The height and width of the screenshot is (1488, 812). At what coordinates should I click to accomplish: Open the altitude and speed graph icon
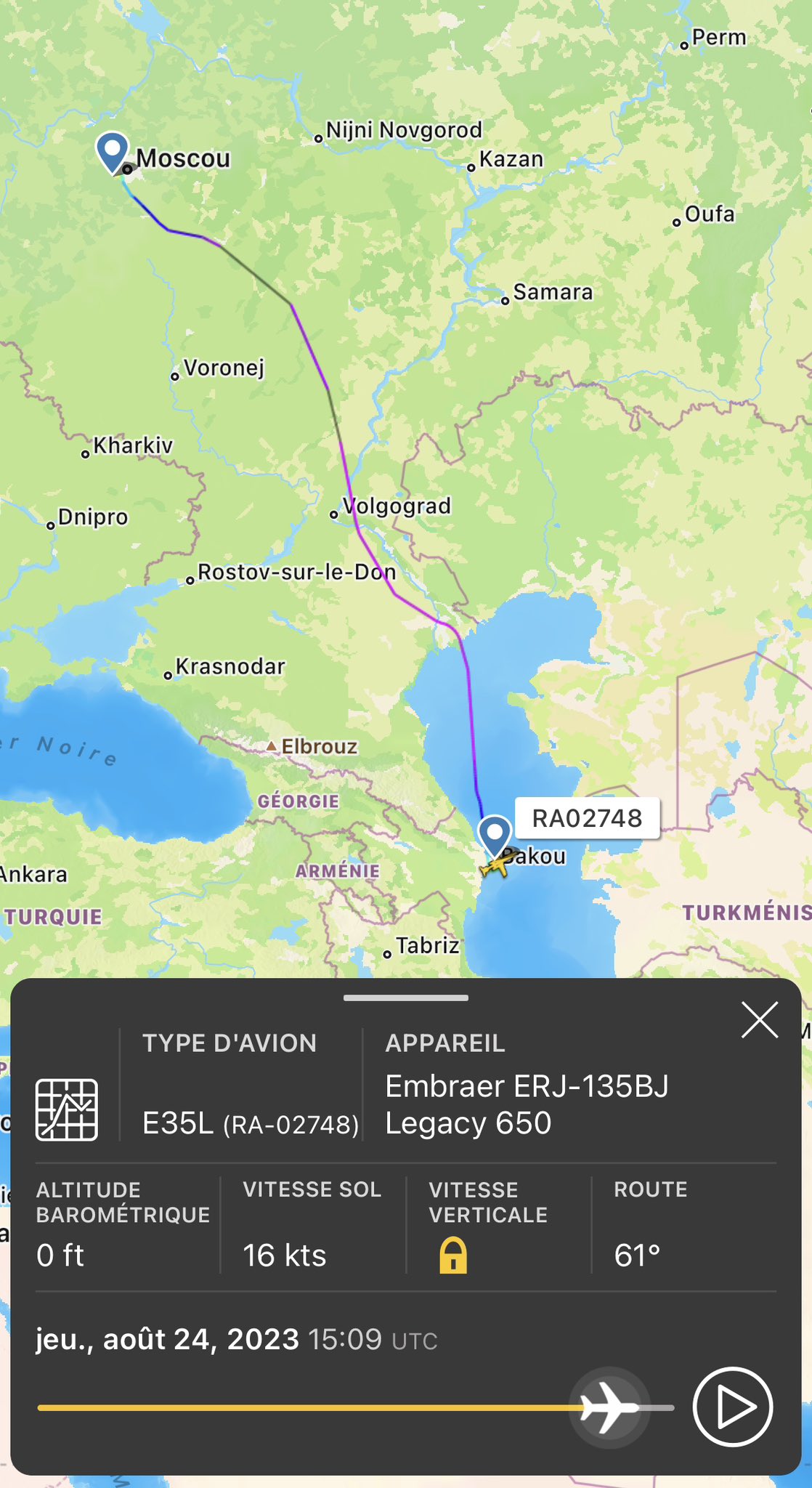[x=67, y=1109]
